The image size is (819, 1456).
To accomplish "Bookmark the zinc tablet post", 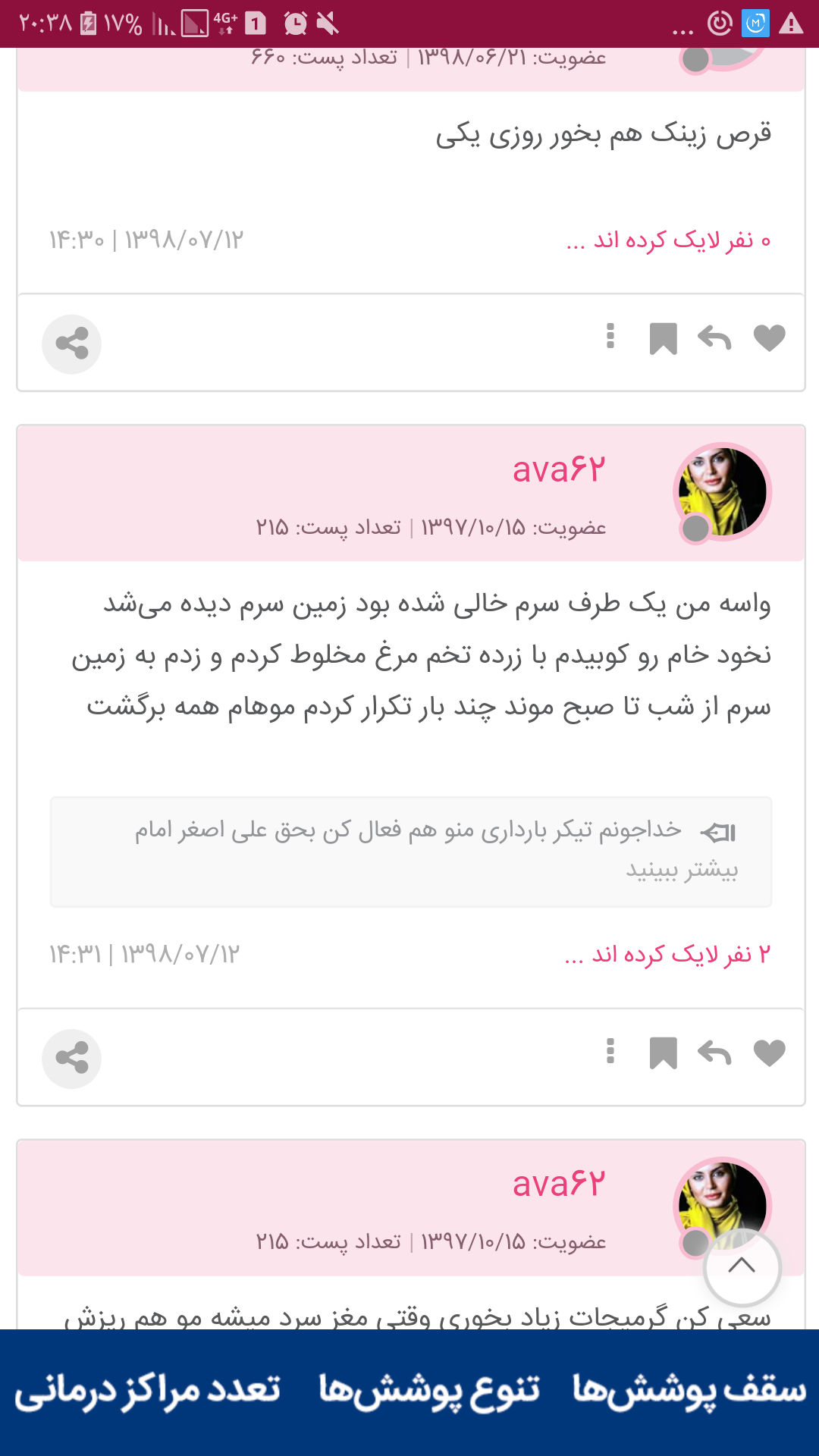I will coord(663,339).
